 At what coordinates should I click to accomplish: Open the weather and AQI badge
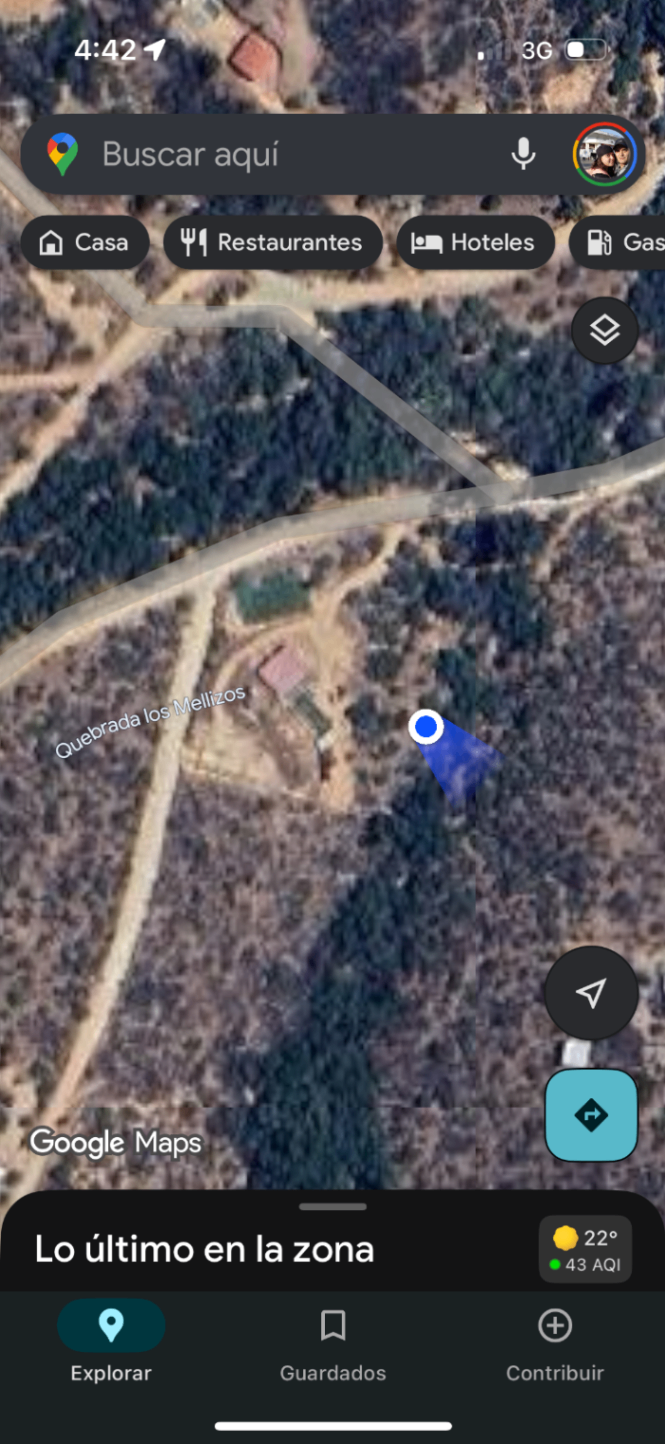coord(585,1250)
